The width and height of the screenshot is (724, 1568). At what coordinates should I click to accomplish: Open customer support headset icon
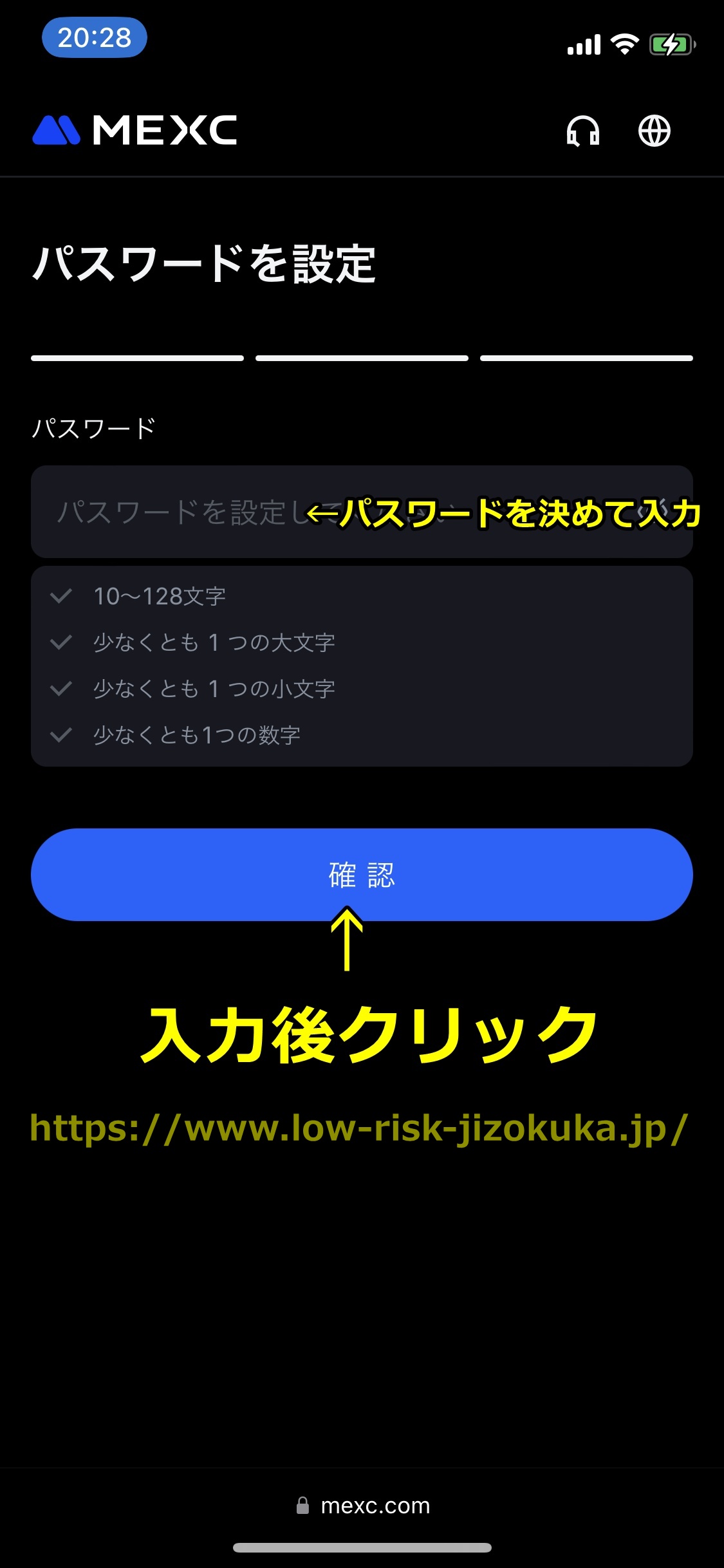tap(583, 131)
